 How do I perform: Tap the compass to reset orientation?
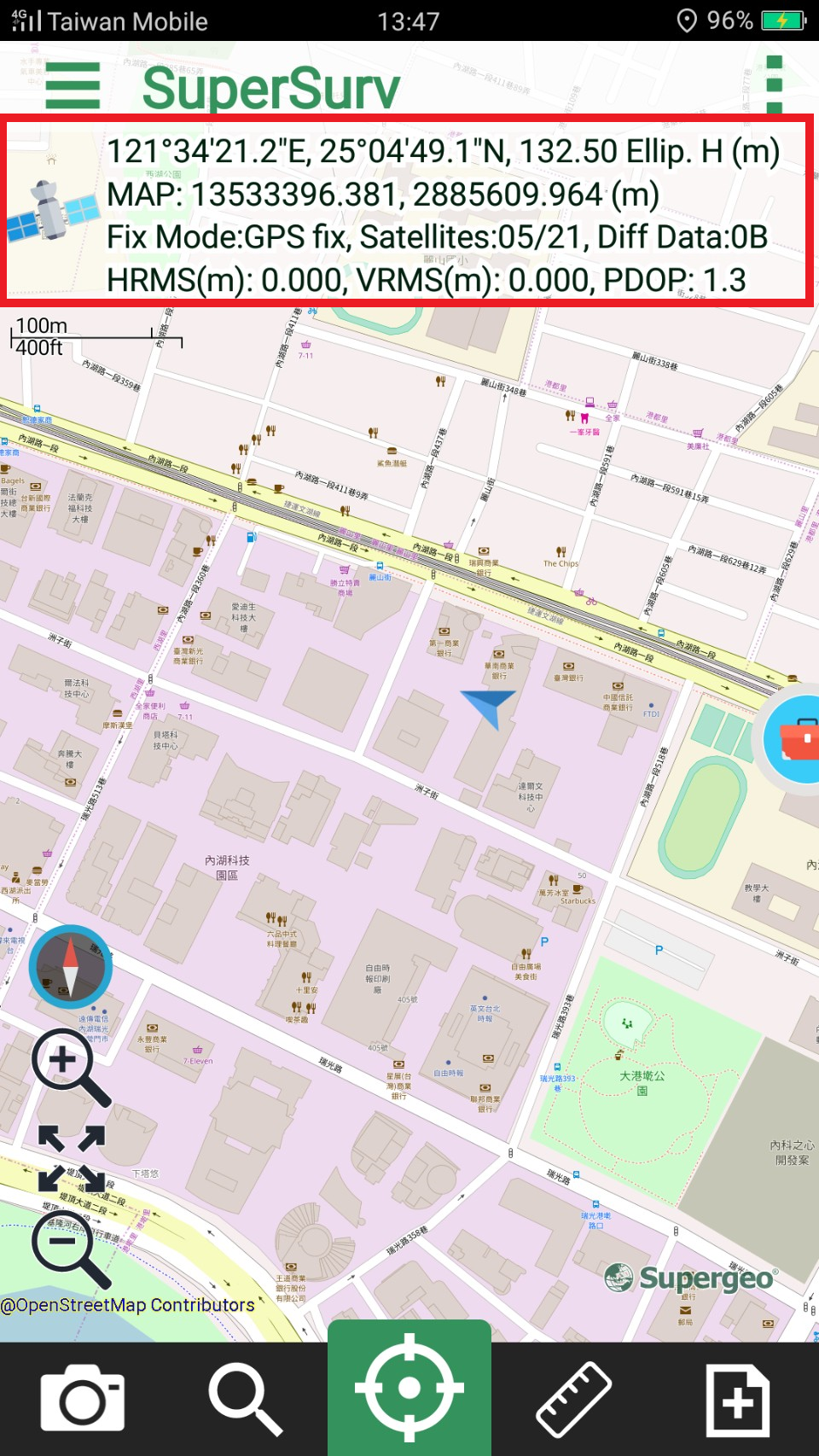click(70, 966)
